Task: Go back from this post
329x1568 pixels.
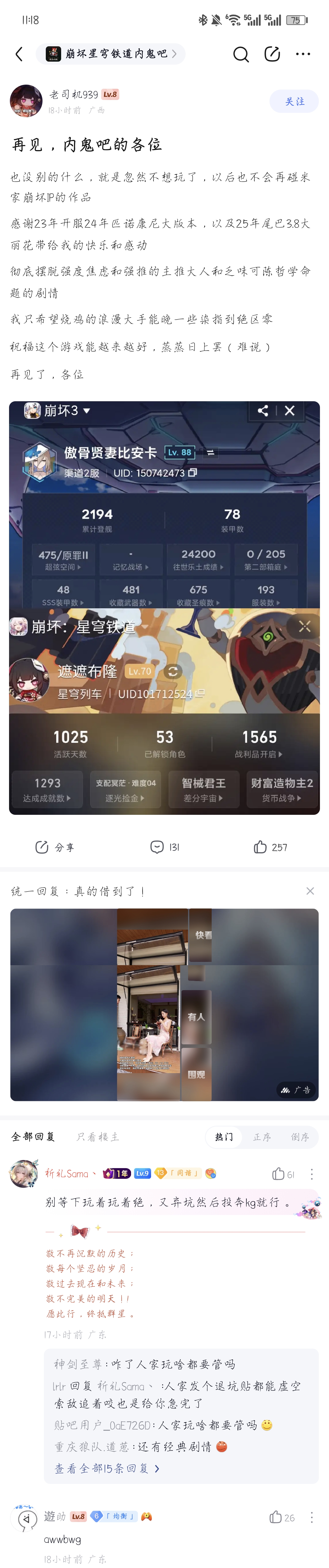Action: 19,54
